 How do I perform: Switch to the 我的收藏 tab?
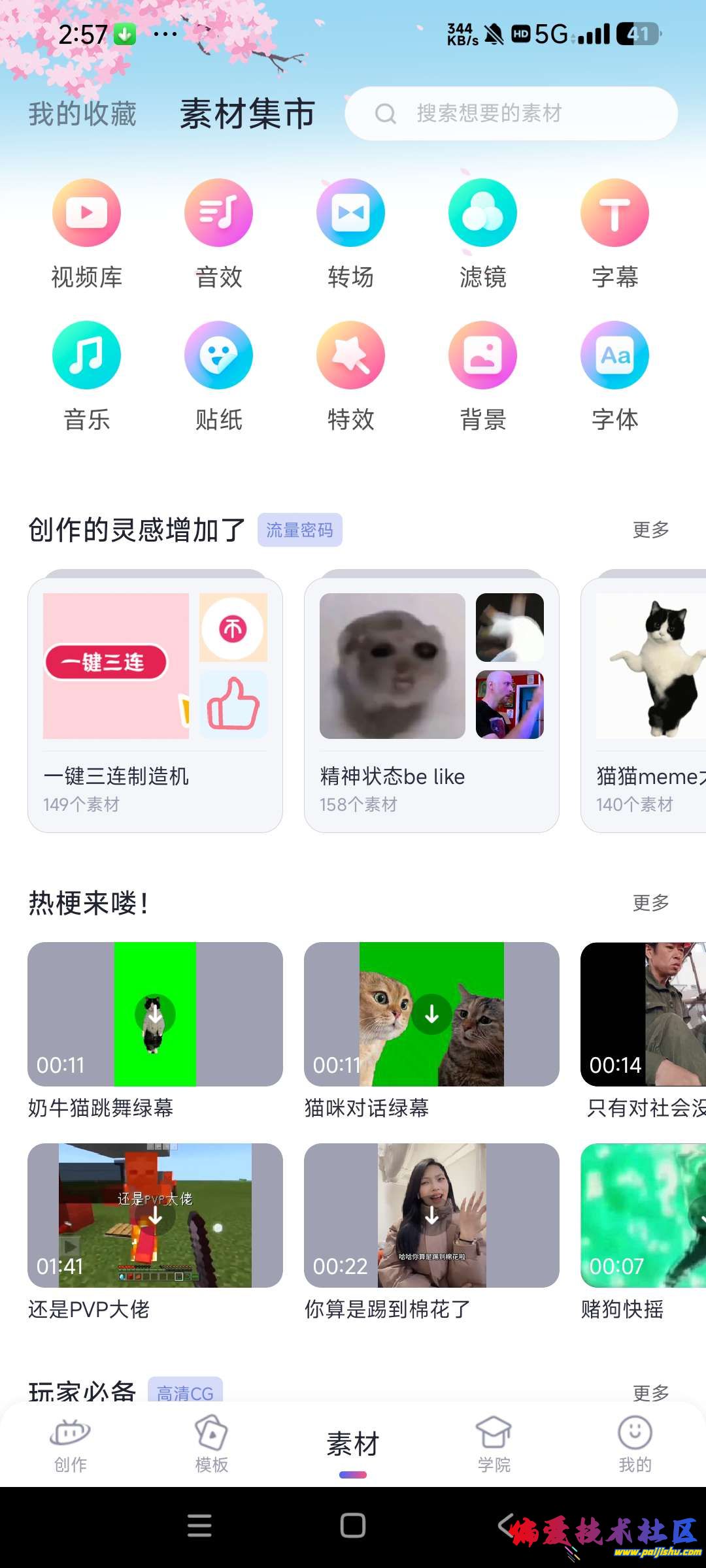click(x=82, y=114)
